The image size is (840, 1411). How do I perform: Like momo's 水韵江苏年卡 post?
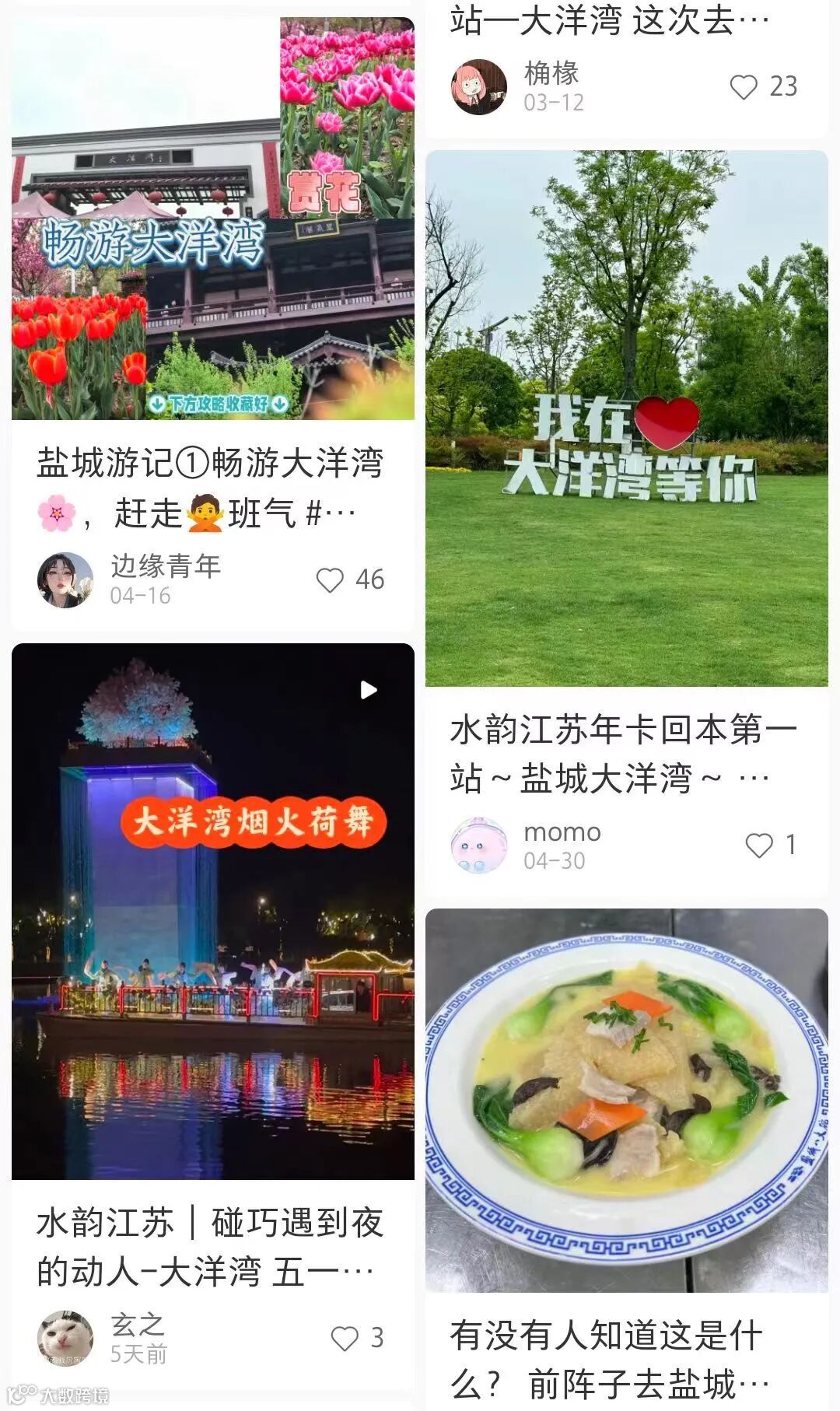point(760,846)
